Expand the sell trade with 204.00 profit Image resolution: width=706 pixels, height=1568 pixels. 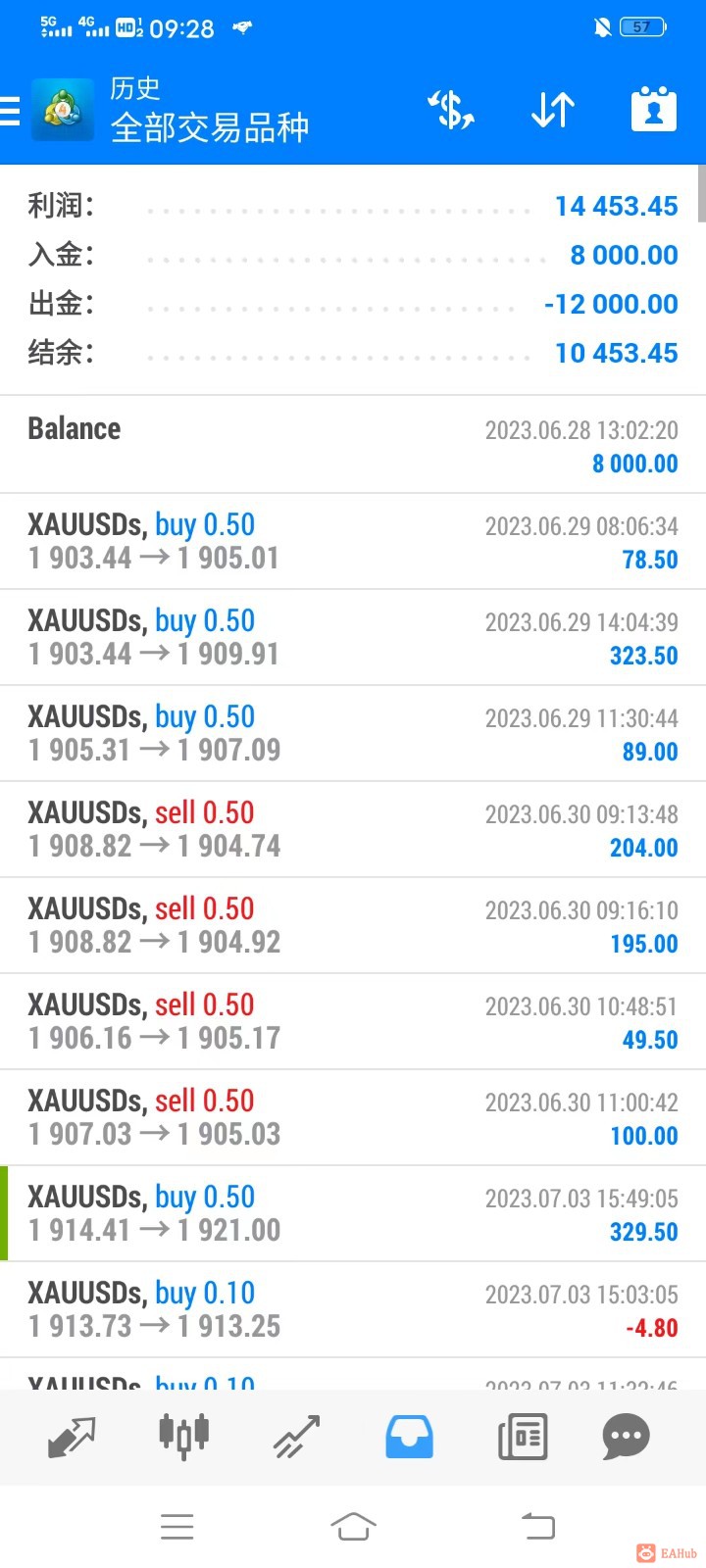point(353,829)
